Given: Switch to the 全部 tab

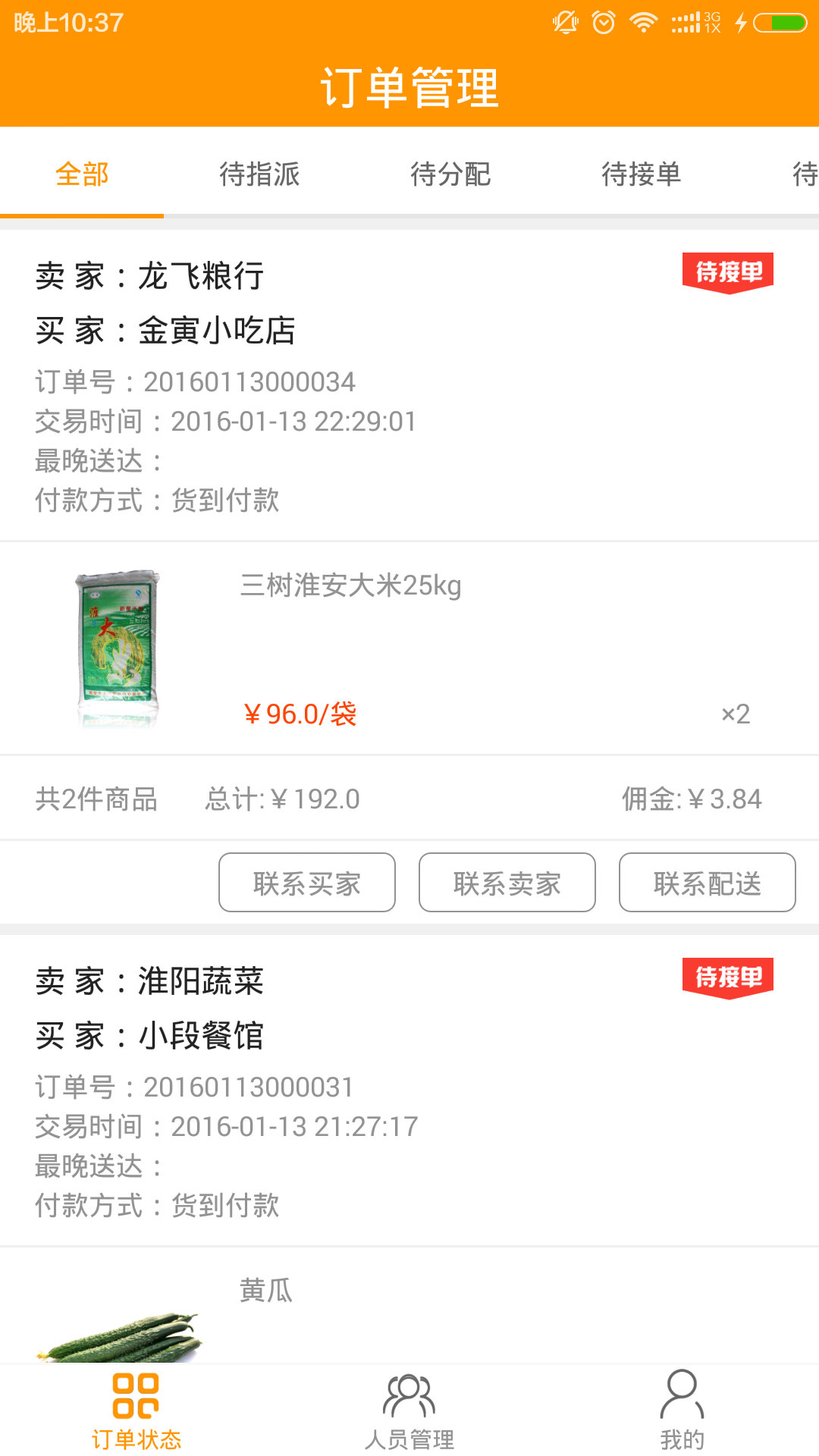Looking at the screenshot, I should pyautogui.click(x=82, y=174).
